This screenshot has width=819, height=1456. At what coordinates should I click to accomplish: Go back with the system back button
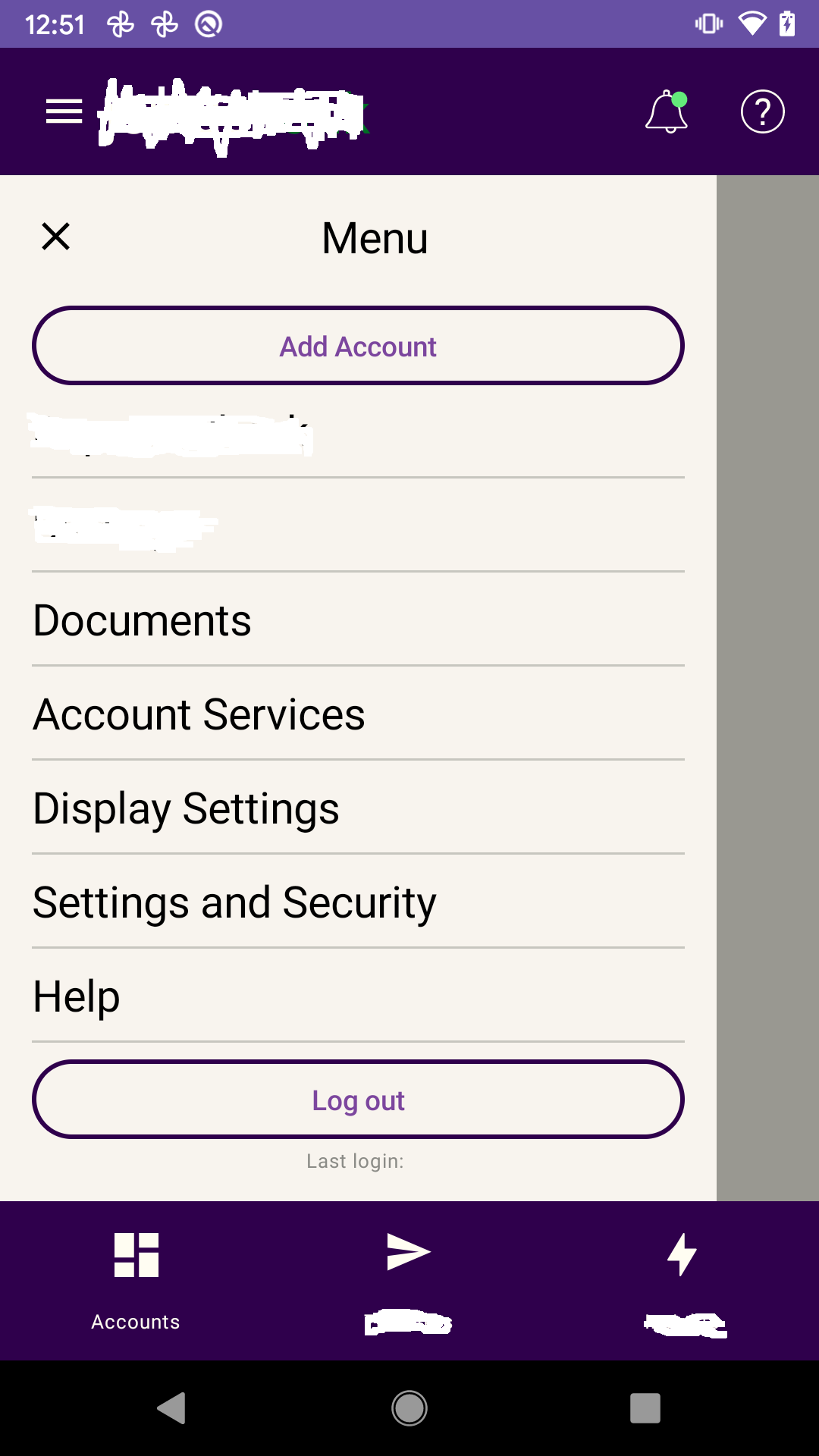coord(171,1408)
